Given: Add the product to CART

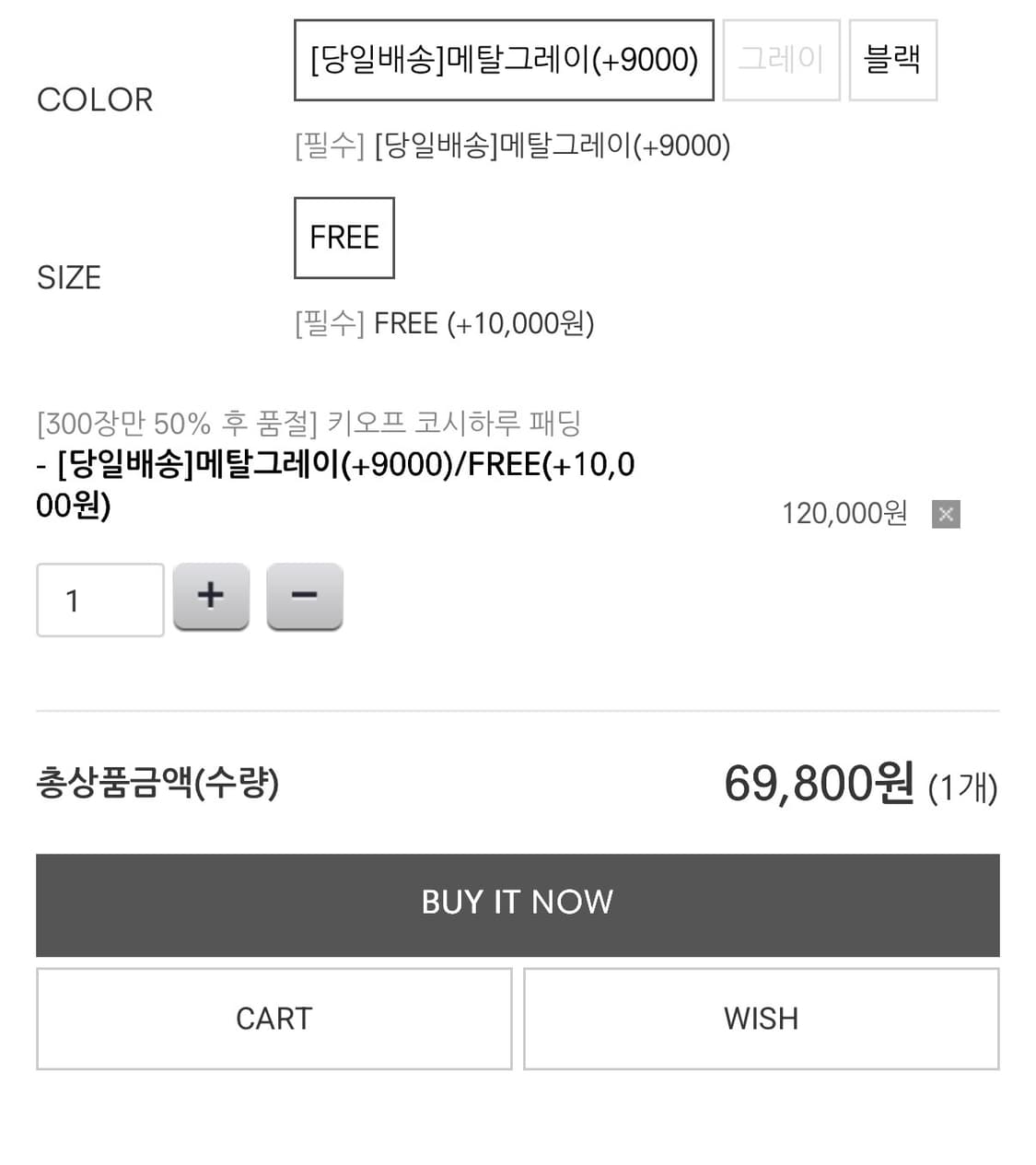Looking at the screenshot, I should pos(274,1019).
